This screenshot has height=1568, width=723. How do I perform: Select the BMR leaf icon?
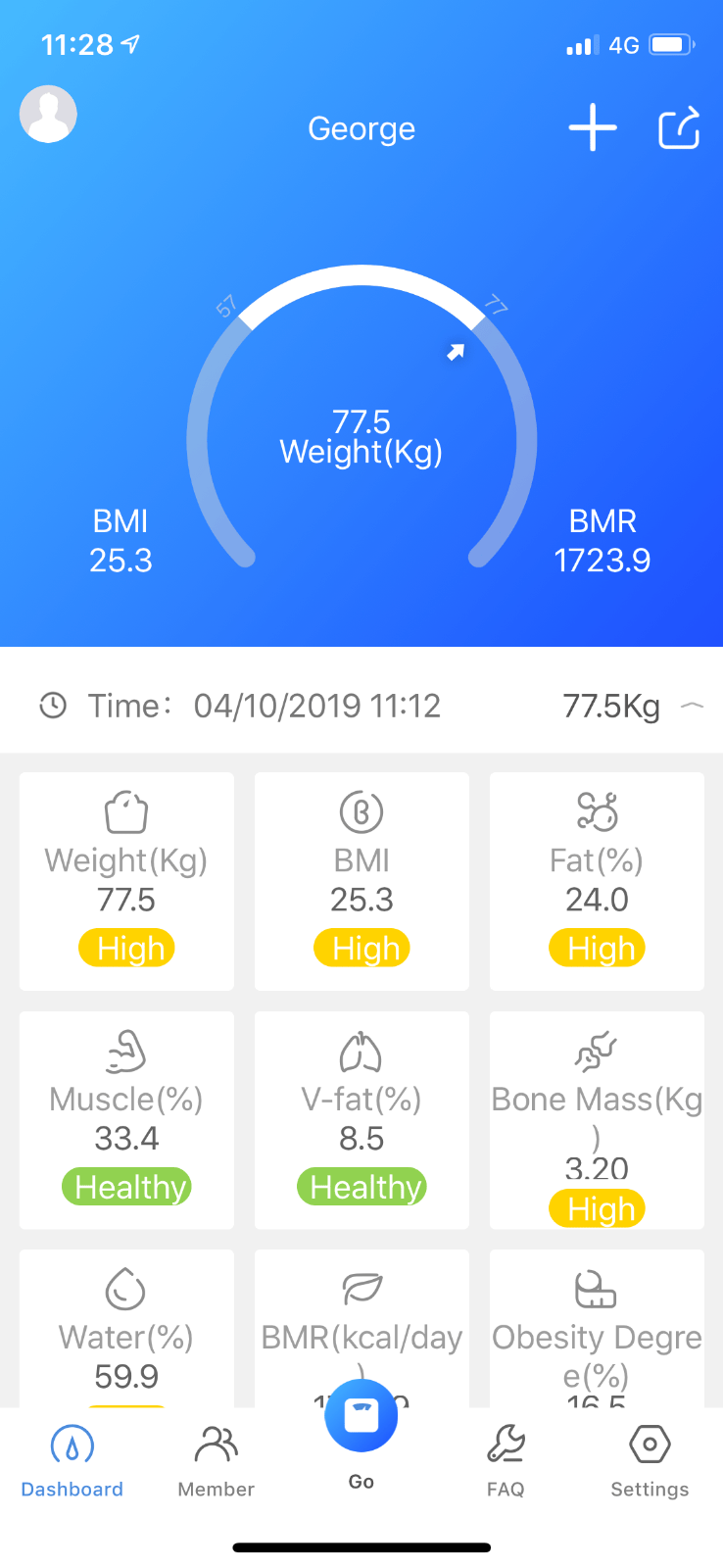[361, 1289]
